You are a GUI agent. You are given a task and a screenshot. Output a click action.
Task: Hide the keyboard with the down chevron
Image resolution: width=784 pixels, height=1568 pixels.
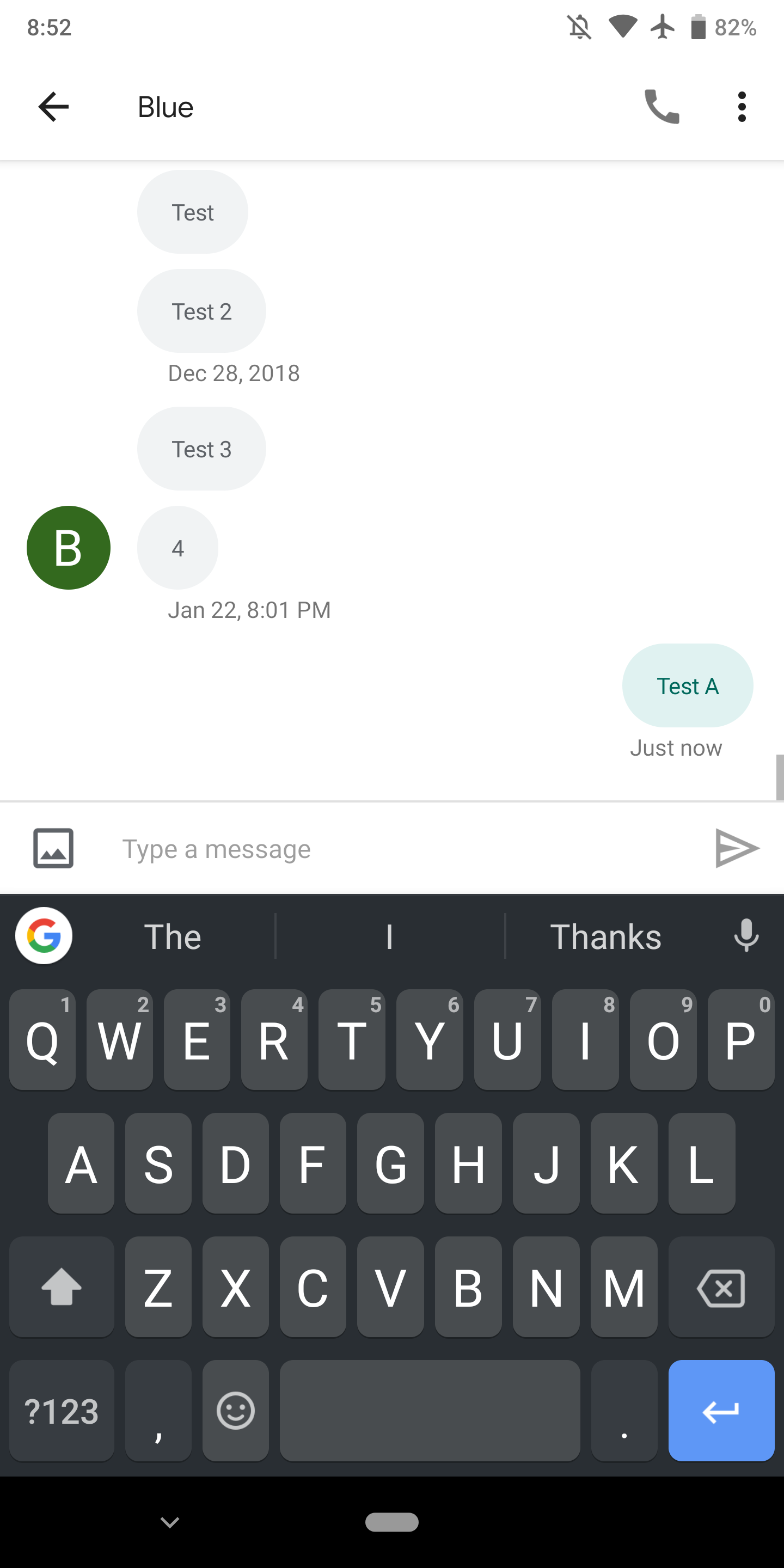pyautogui.click(x=169, y=1522)
